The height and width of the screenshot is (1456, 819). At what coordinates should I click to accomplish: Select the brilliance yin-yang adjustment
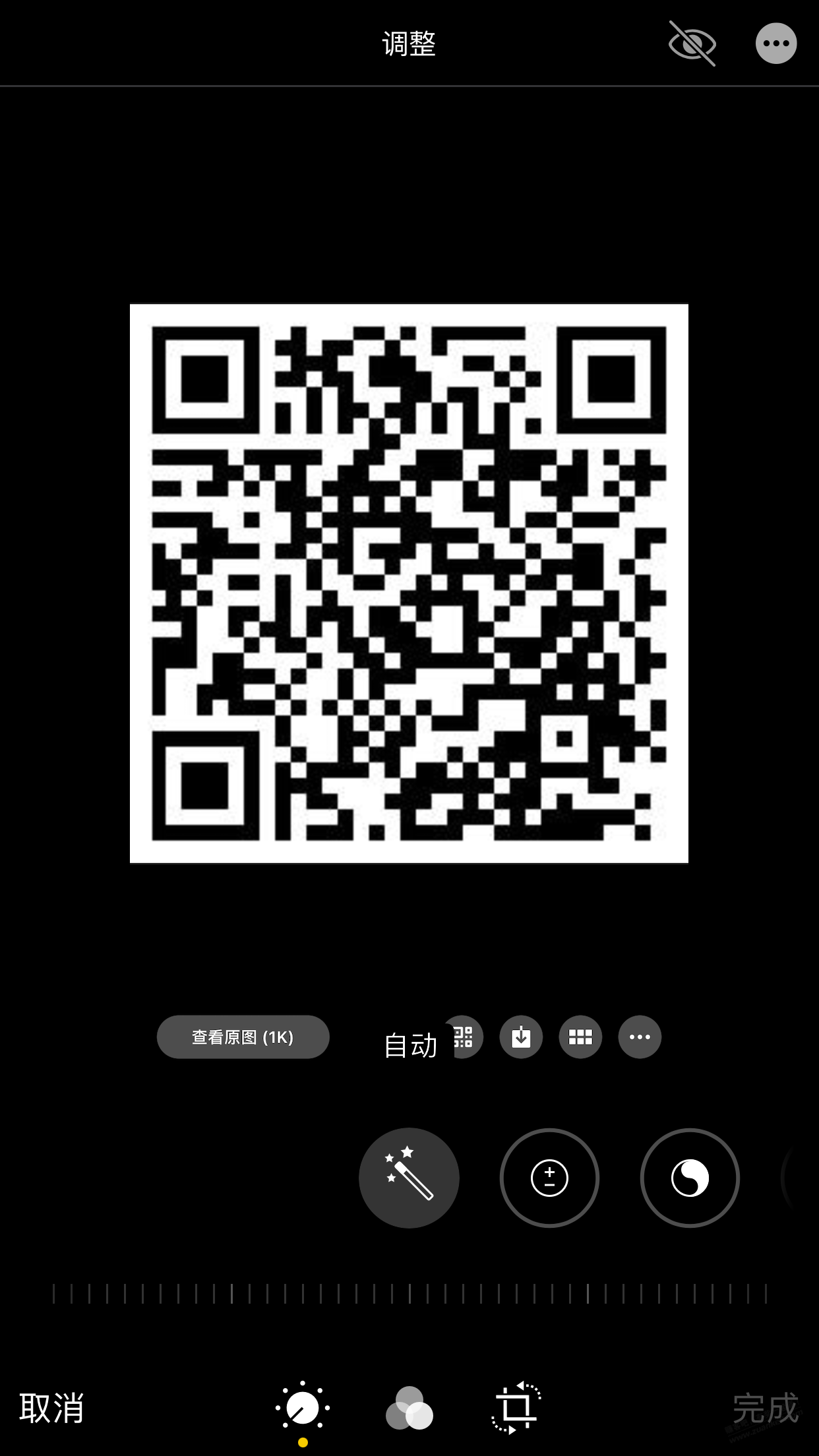[x=690, y=1178]
